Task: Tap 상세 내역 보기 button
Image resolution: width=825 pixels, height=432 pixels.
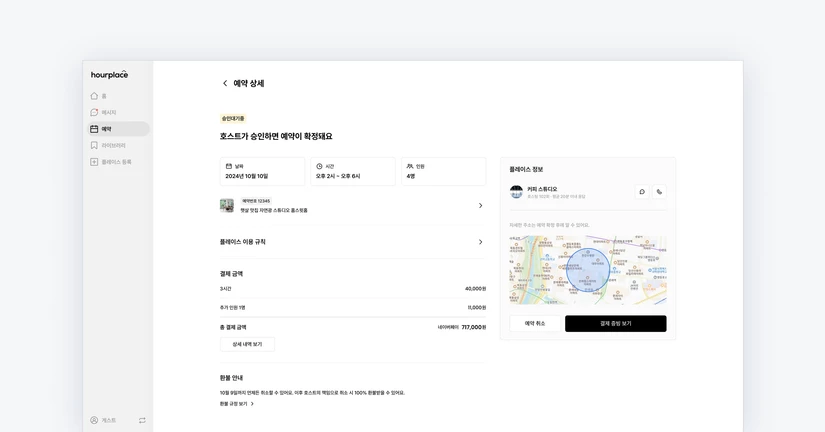Action: click(x=247, y=344)
